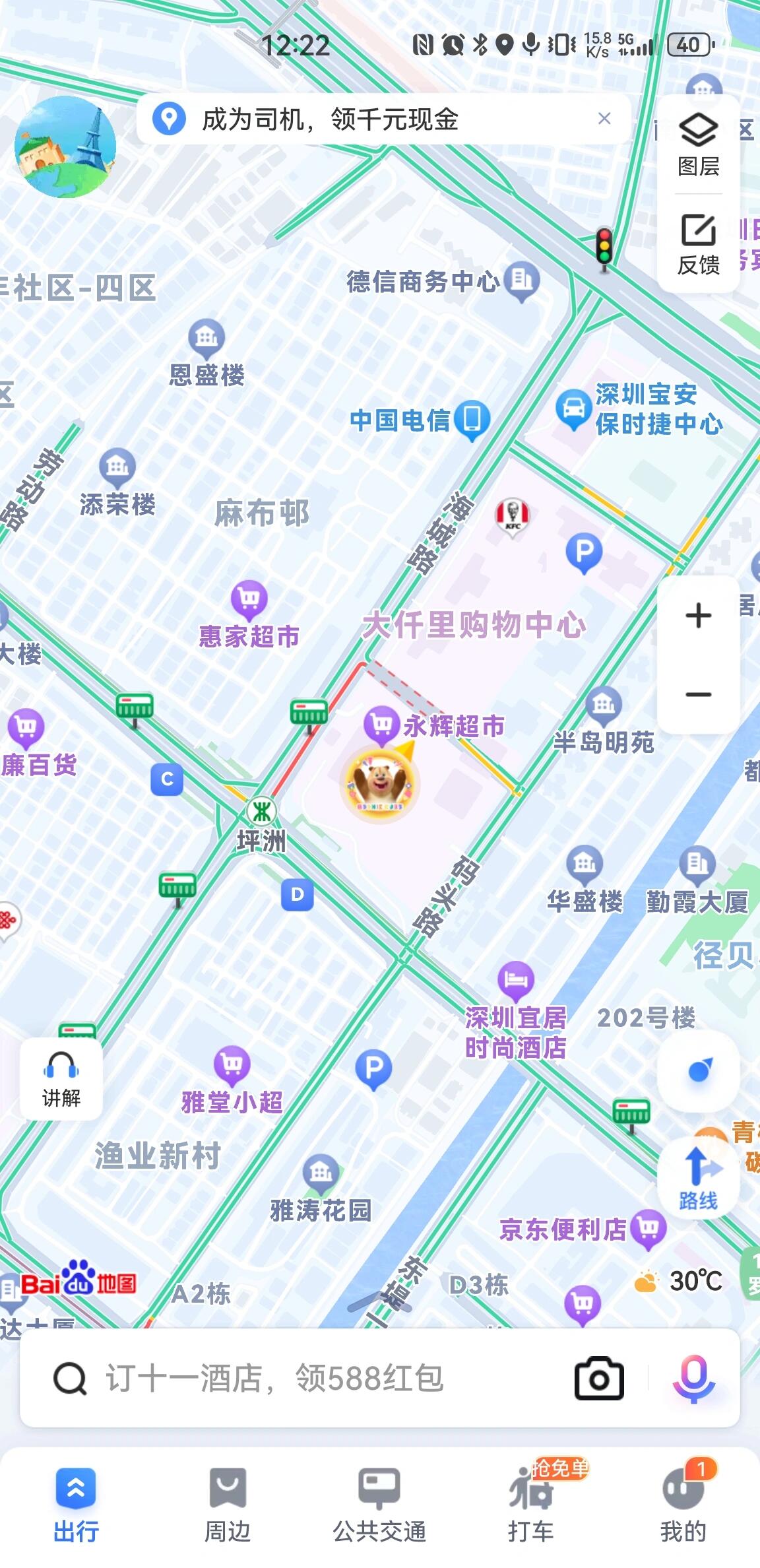Image resolution: width=760 pixels, height=1568 pixels.
Task: Open the travel globe avatar
Action: click(65, 147)
